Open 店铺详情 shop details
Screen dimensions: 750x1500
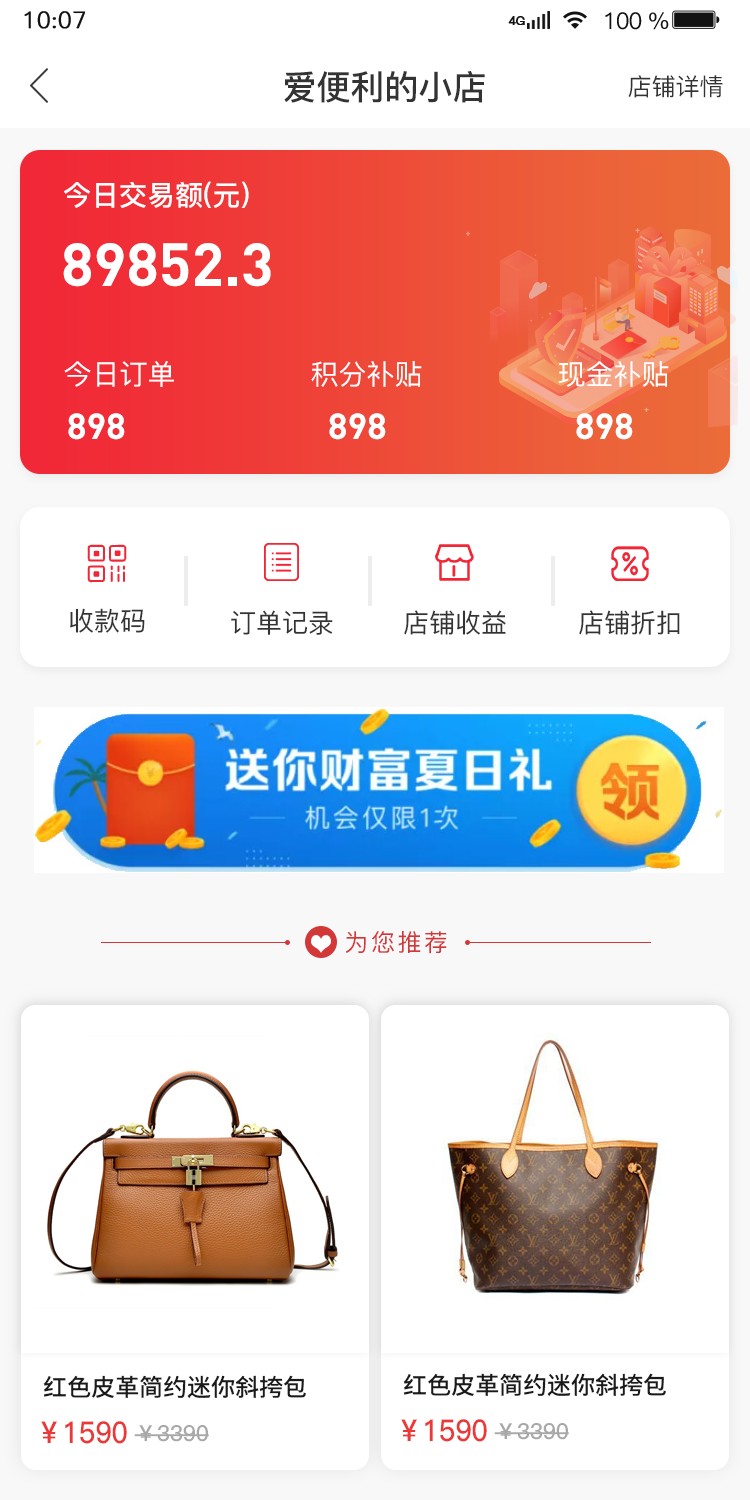point(675,87)
